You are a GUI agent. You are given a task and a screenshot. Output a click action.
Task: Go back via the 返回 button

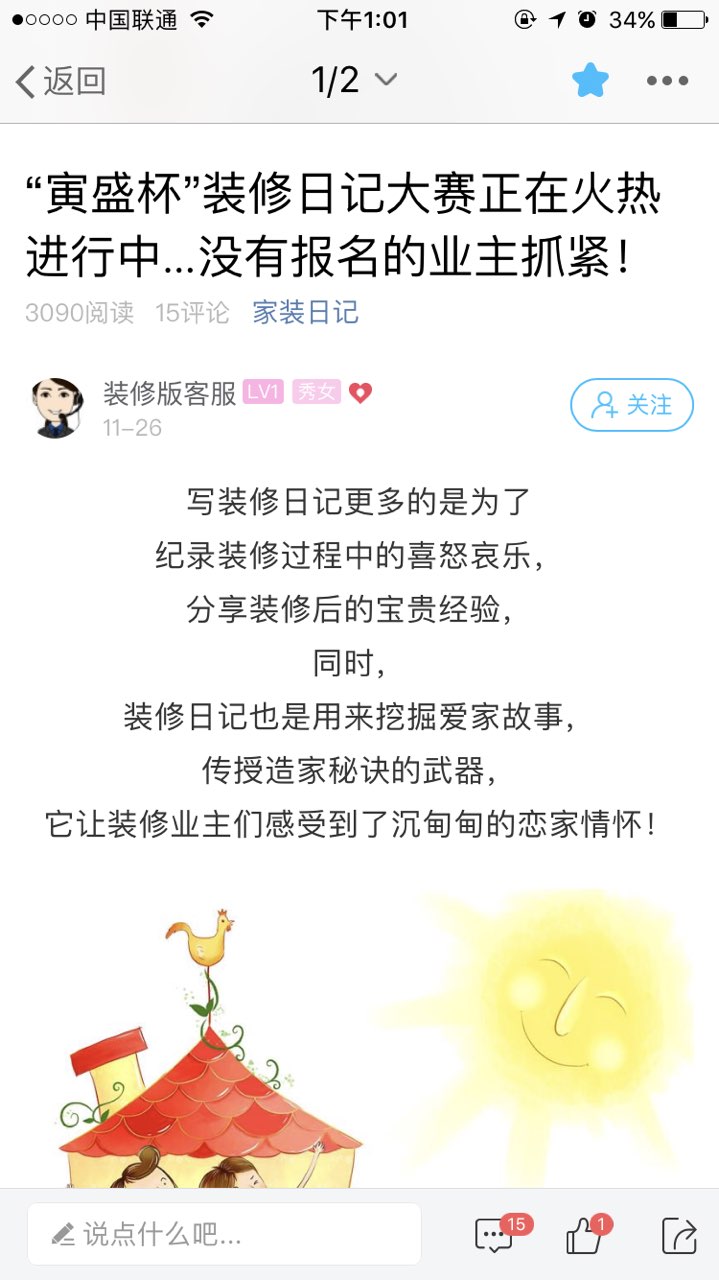[61, 81]
